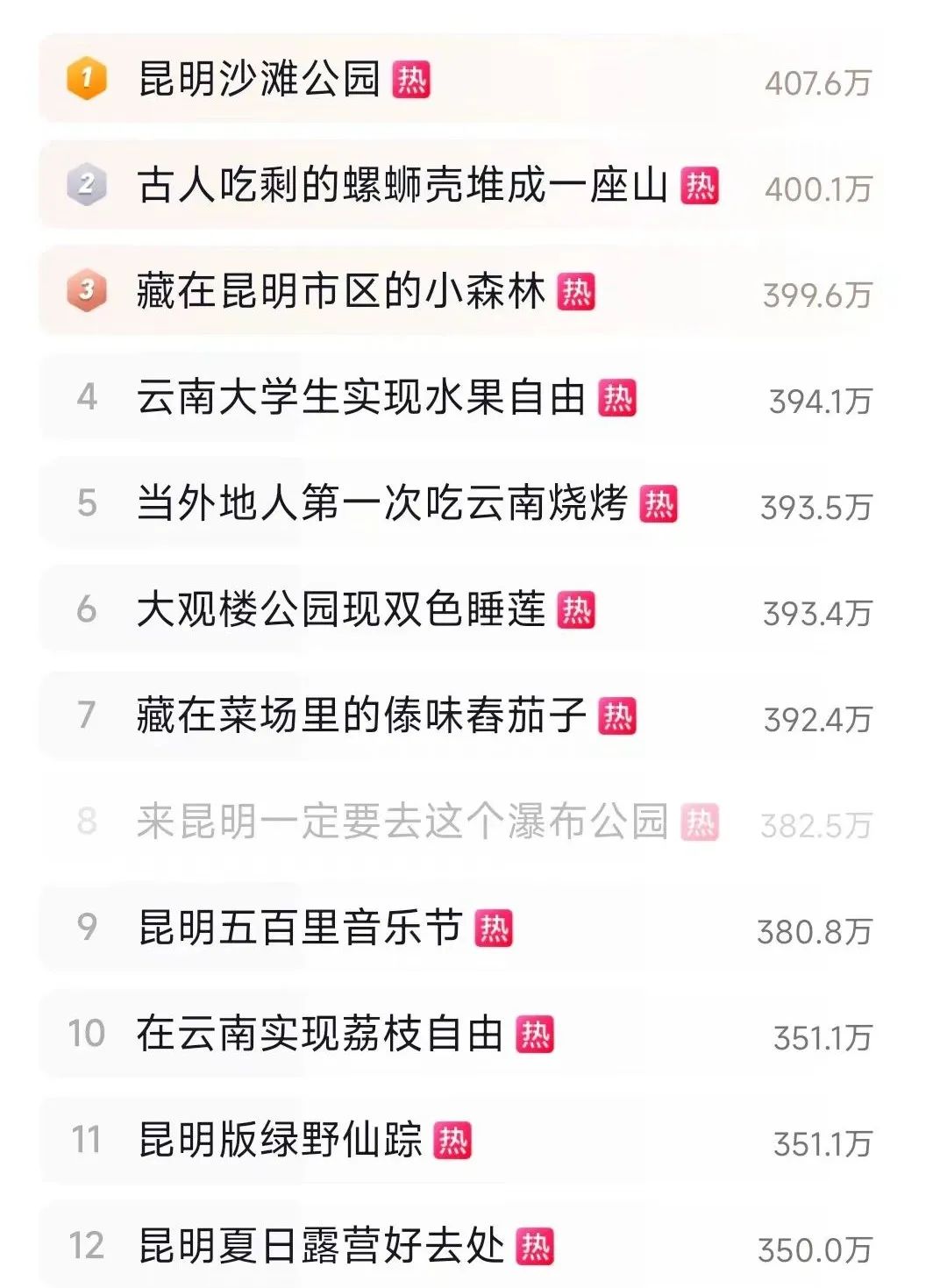
Task: Click the silver rank 2 badge
Action: (85, 184)
